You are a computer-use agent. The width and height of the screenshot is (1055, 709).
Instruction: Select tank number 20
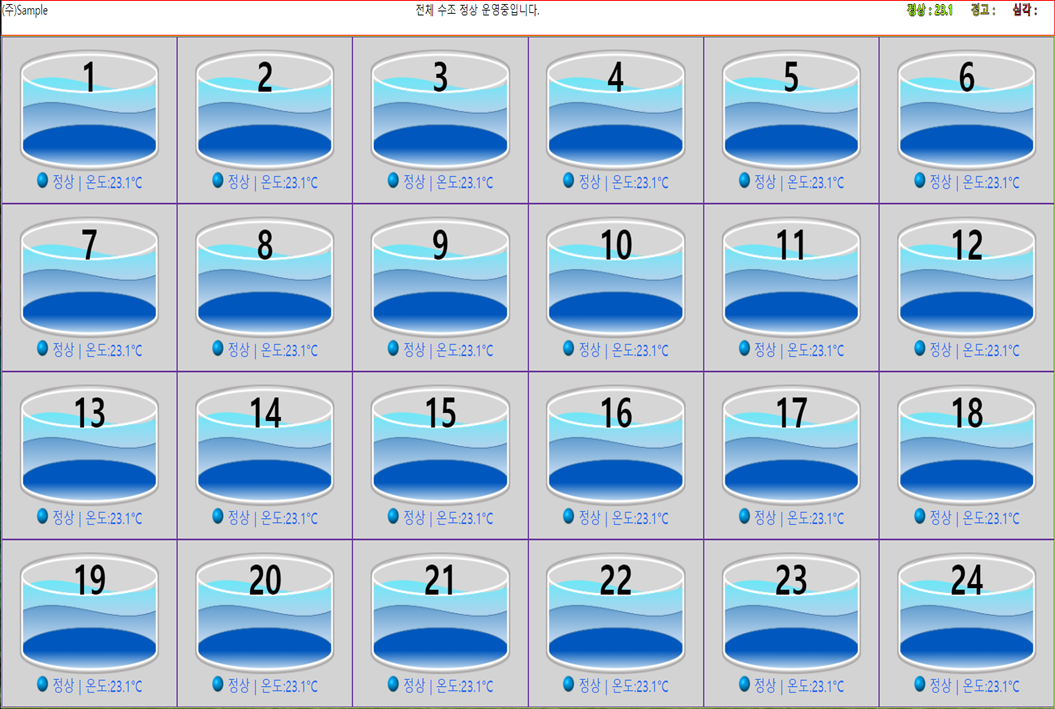265,614
